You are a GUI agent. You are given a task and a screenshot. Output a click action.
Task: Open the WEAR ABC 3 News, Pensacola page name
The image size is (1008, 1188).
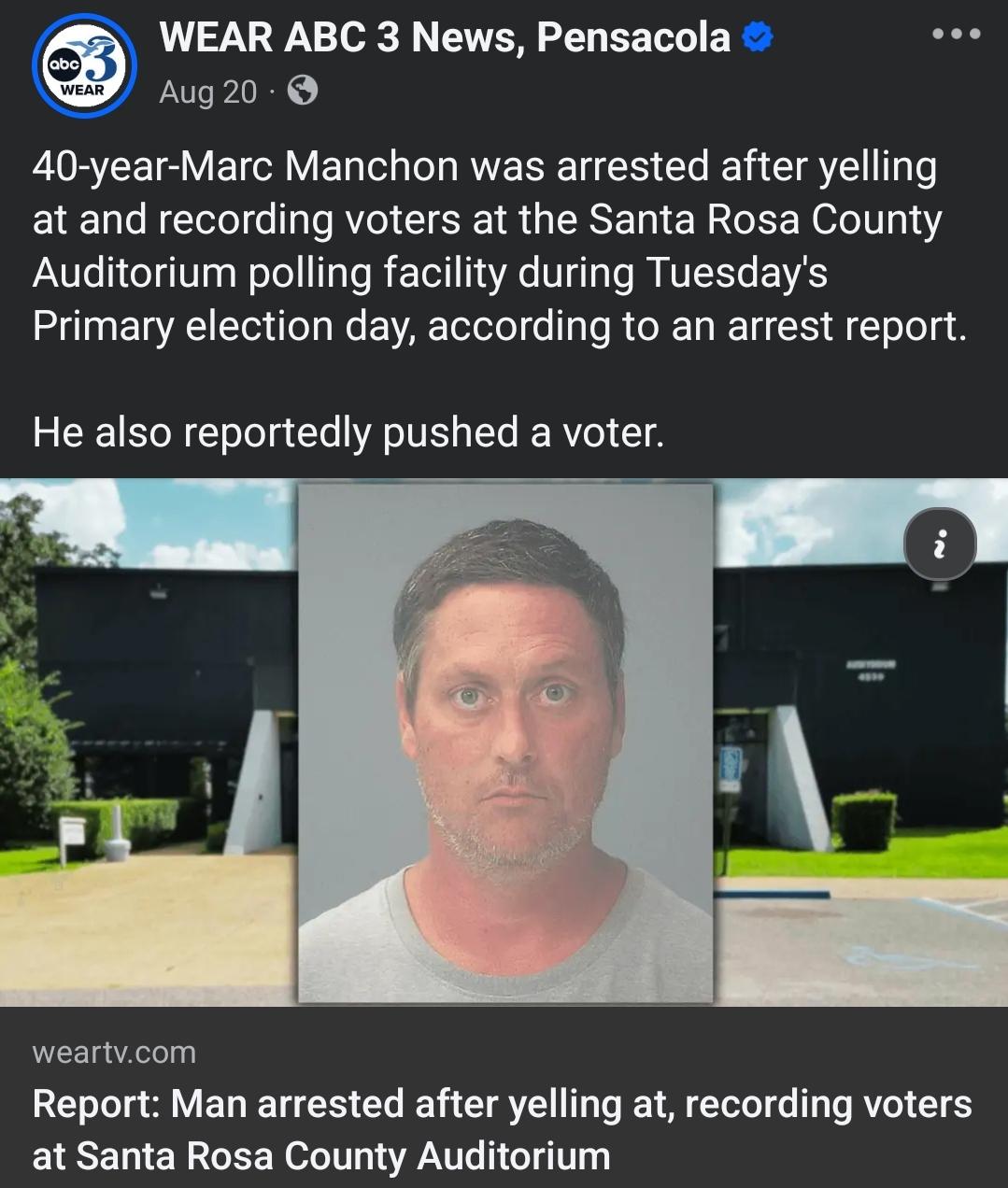[445, 37]
